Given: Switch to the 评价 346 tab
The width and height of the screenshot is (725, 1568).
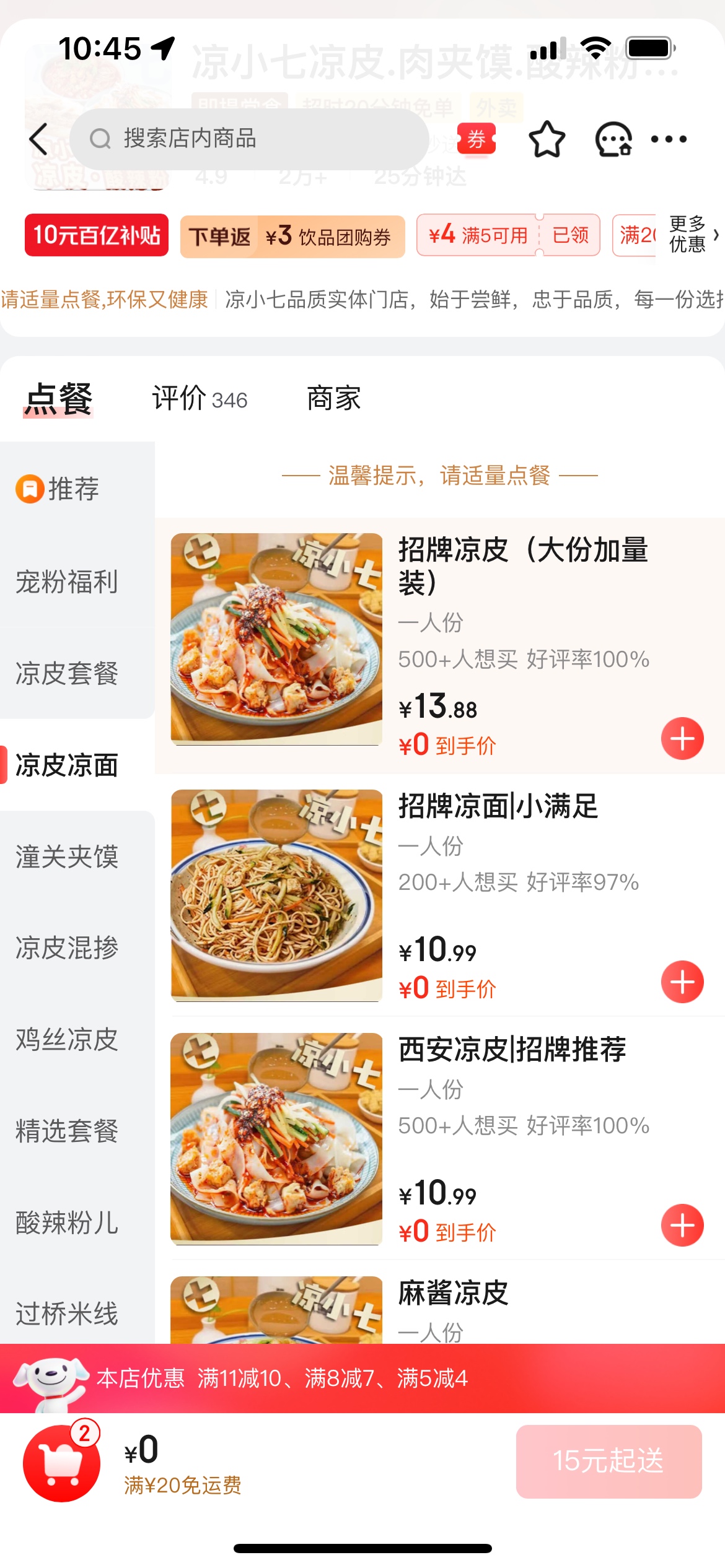Looking at the screenshot, I should [x=200, y=398].
